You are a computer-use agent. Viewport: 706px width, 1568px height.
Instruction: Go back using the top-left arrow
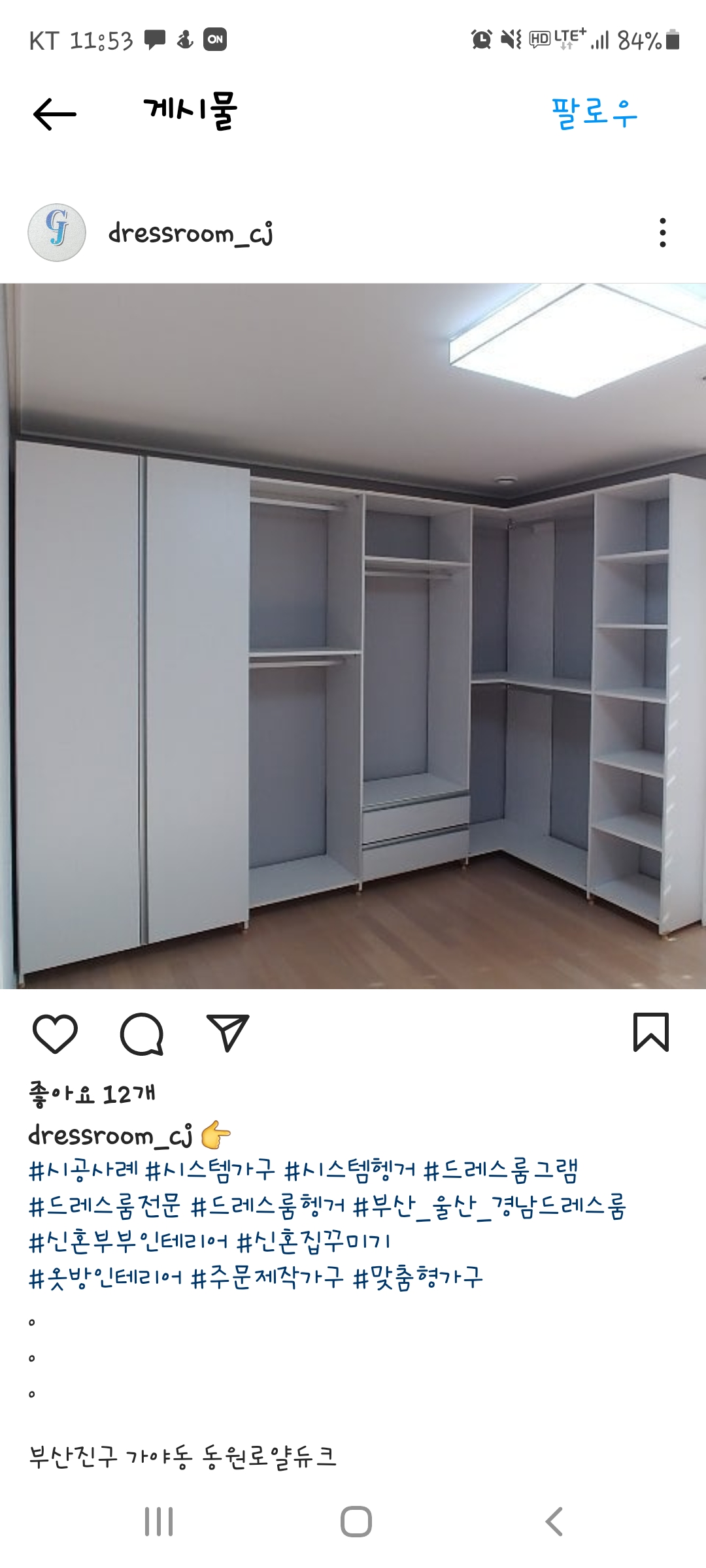[55, 114]
